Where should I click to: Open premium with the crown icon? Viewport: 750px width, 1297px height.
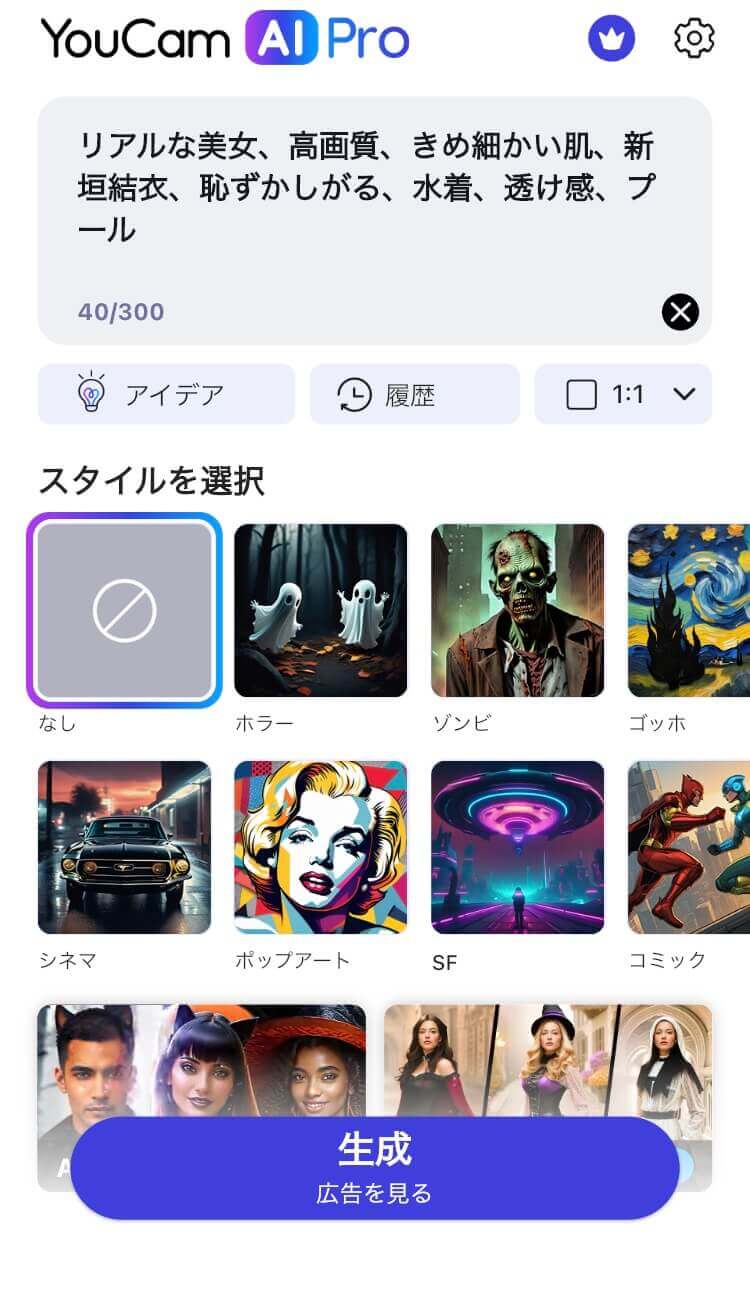(611, 38)
